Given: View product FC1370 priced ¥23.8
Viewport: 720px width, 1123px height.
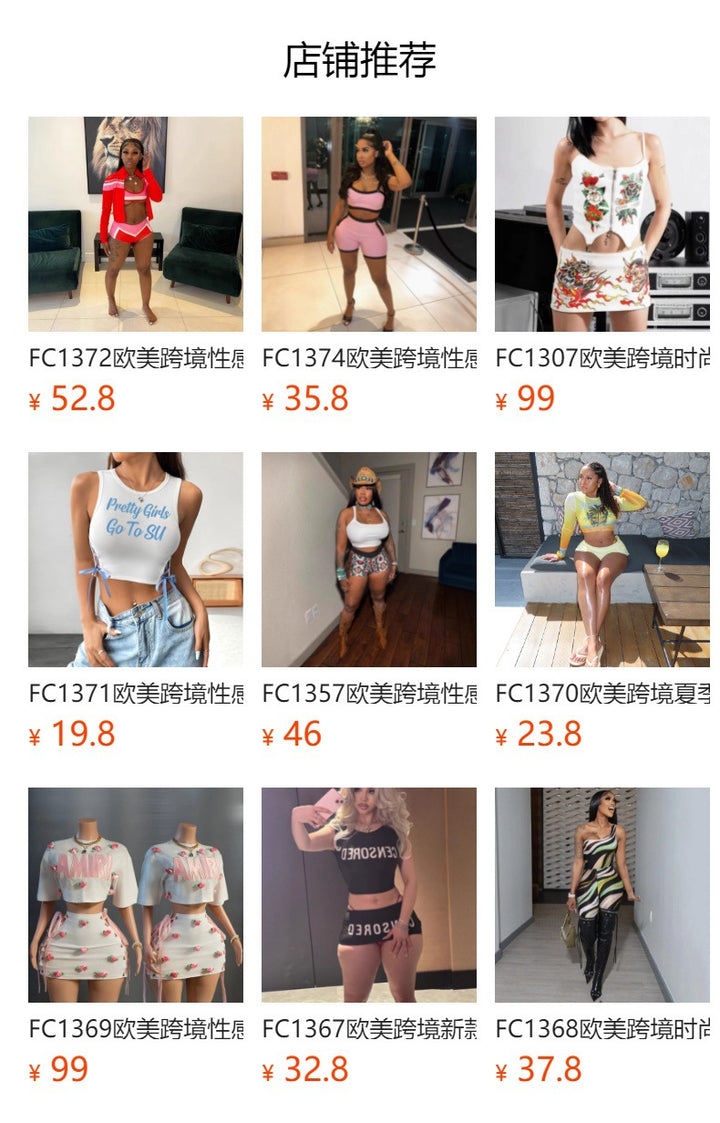Looking at the screenshot, I should pos(602,559).
